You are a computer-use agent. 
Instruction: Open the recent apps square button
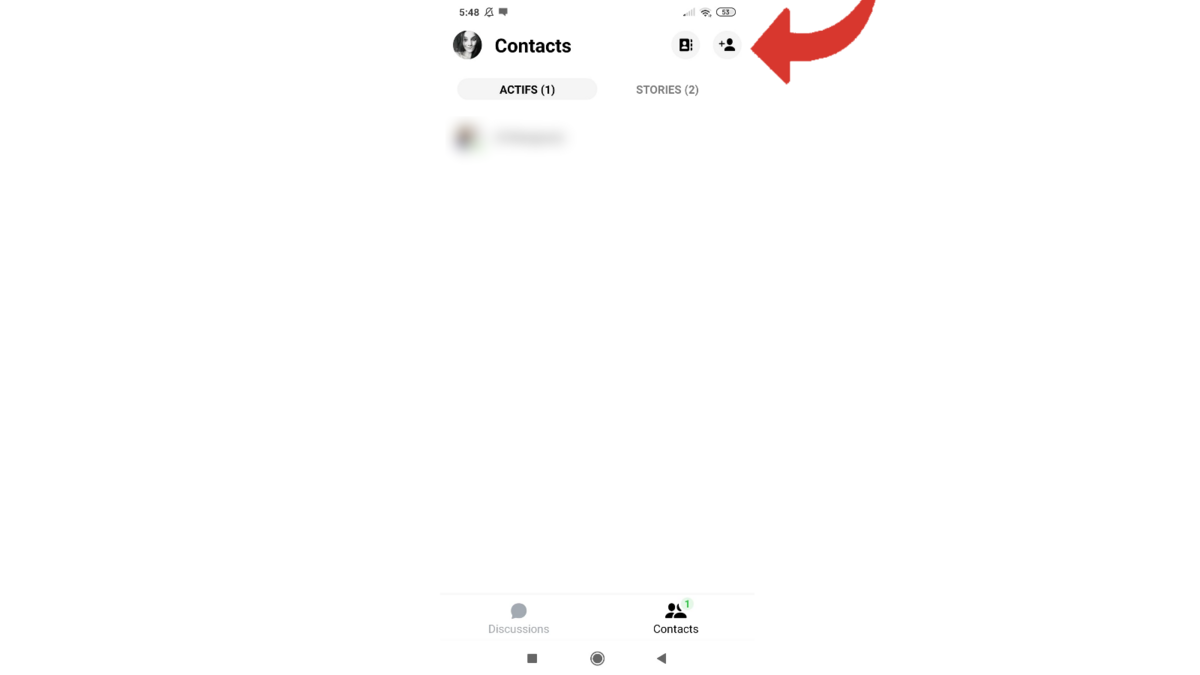pos(532,658)
